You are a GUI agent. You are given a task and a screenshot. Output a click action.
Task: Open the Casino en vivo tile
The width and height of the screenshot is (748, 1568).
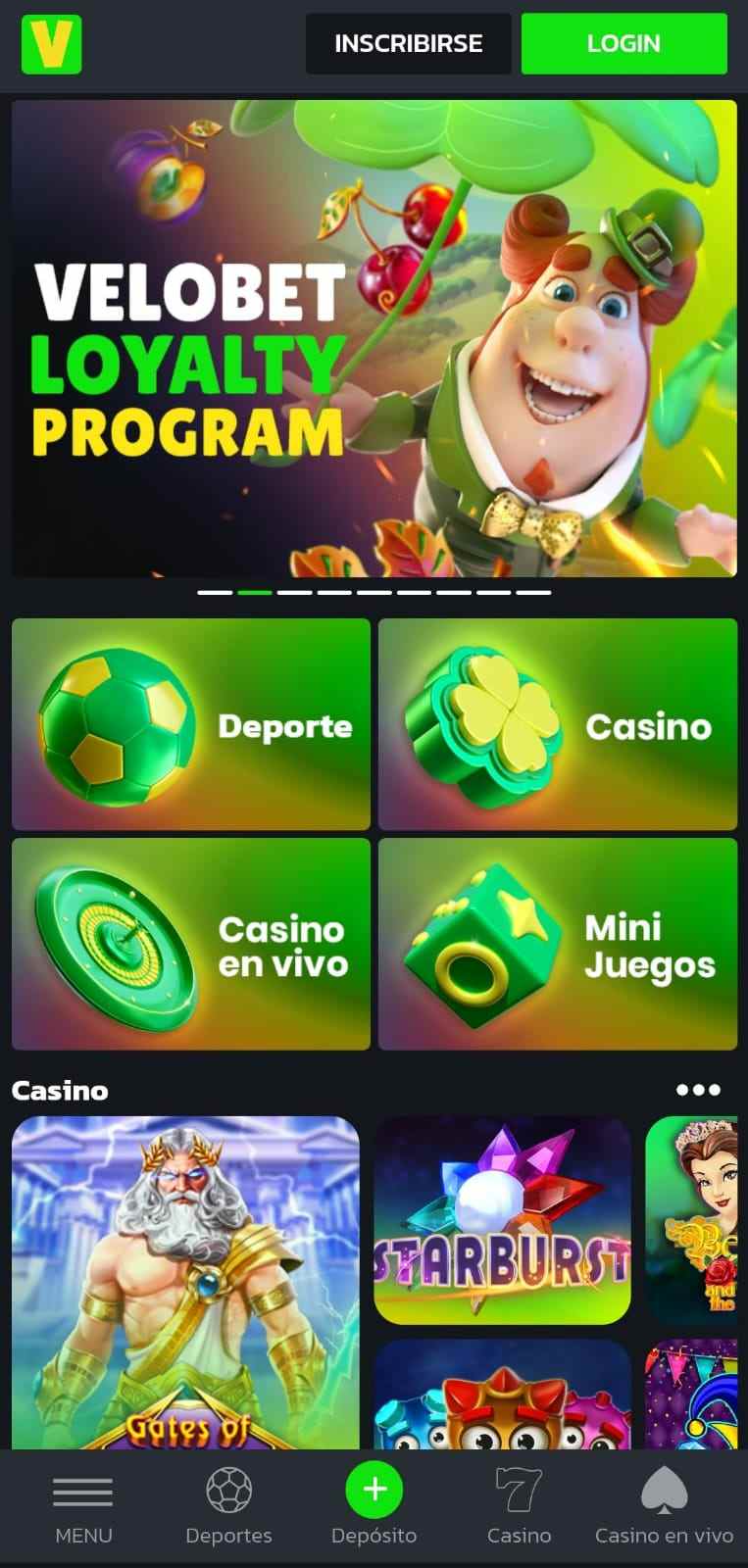click(x=191, y=944)
